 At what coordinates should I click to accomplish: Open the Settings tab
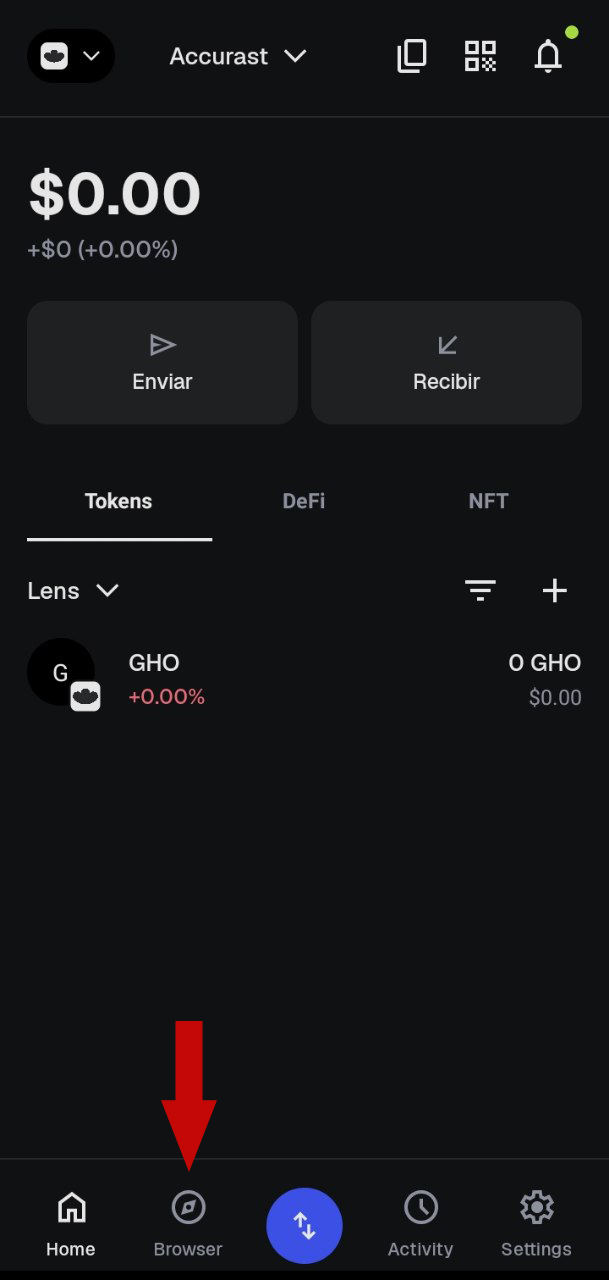[x=536, y=1223]
